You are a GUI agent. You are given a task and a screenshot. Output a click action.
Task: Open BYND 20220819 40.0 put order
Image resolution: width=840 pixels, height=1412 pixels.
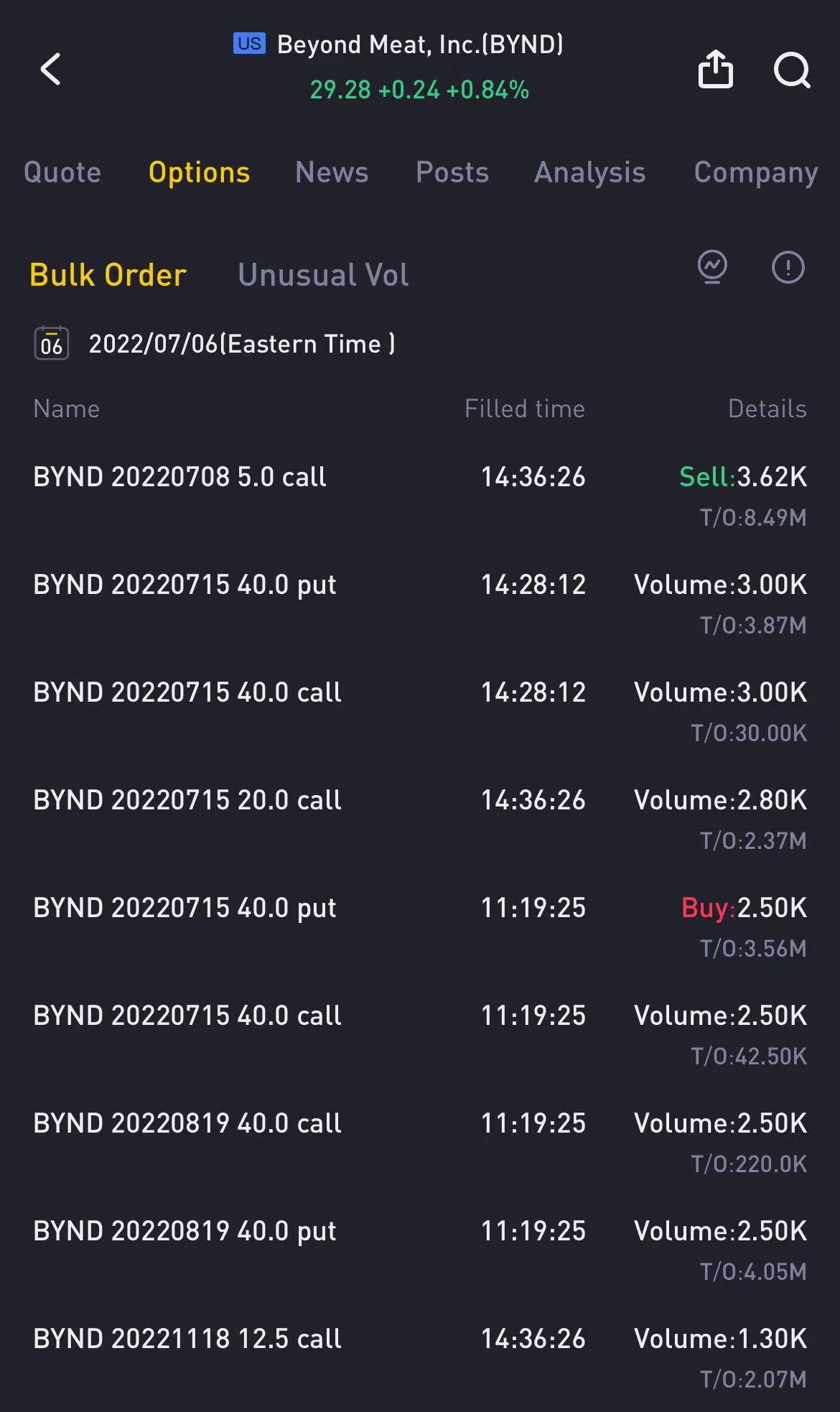pos(420,1250)
